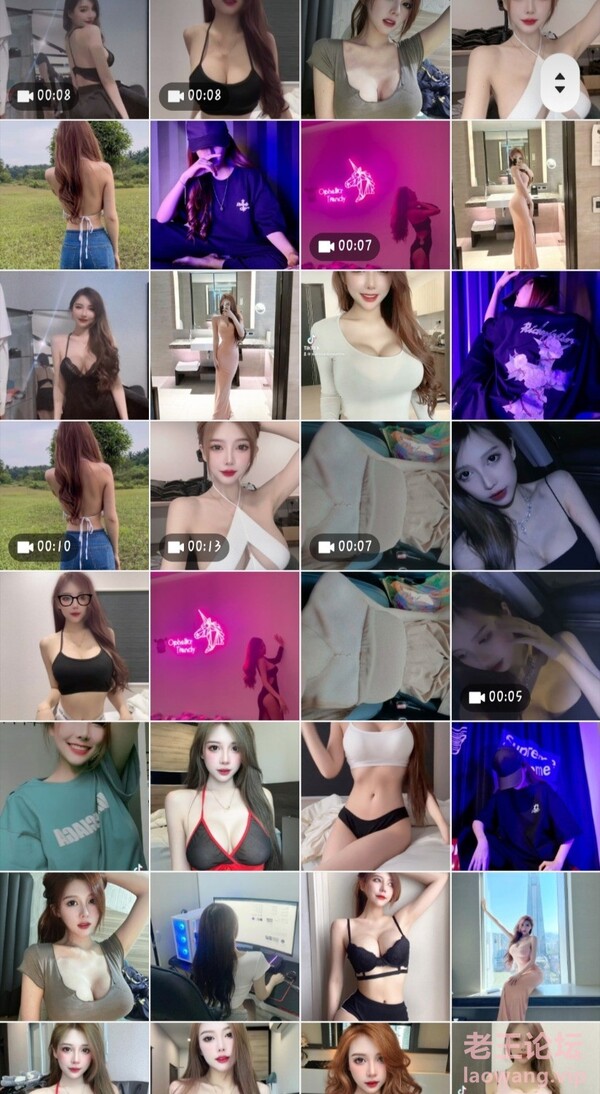Open the video thumbnail marked 00:05
This screenshot has height=1094, width=600.
[525, 645]
